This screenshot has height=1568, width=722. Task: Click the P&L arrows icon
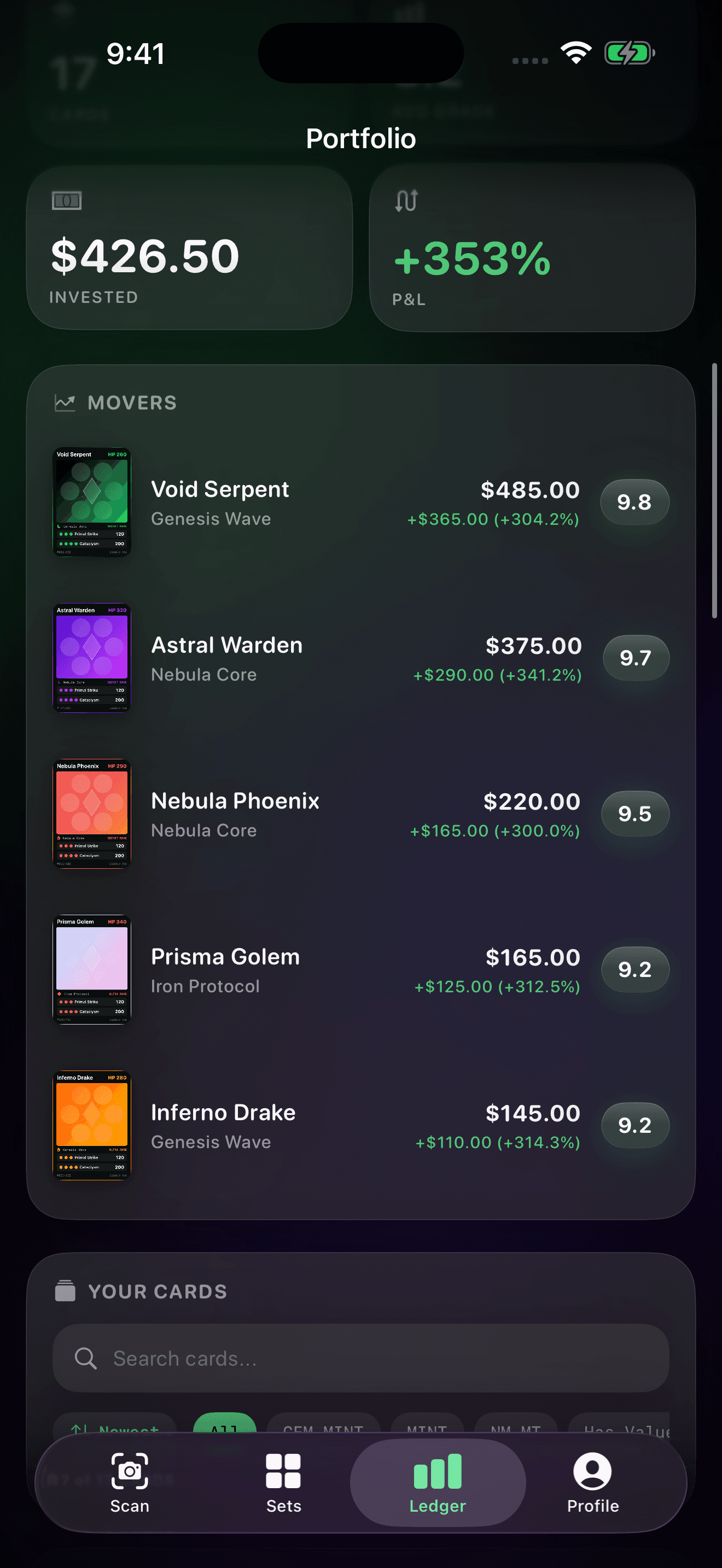point(406,200)
